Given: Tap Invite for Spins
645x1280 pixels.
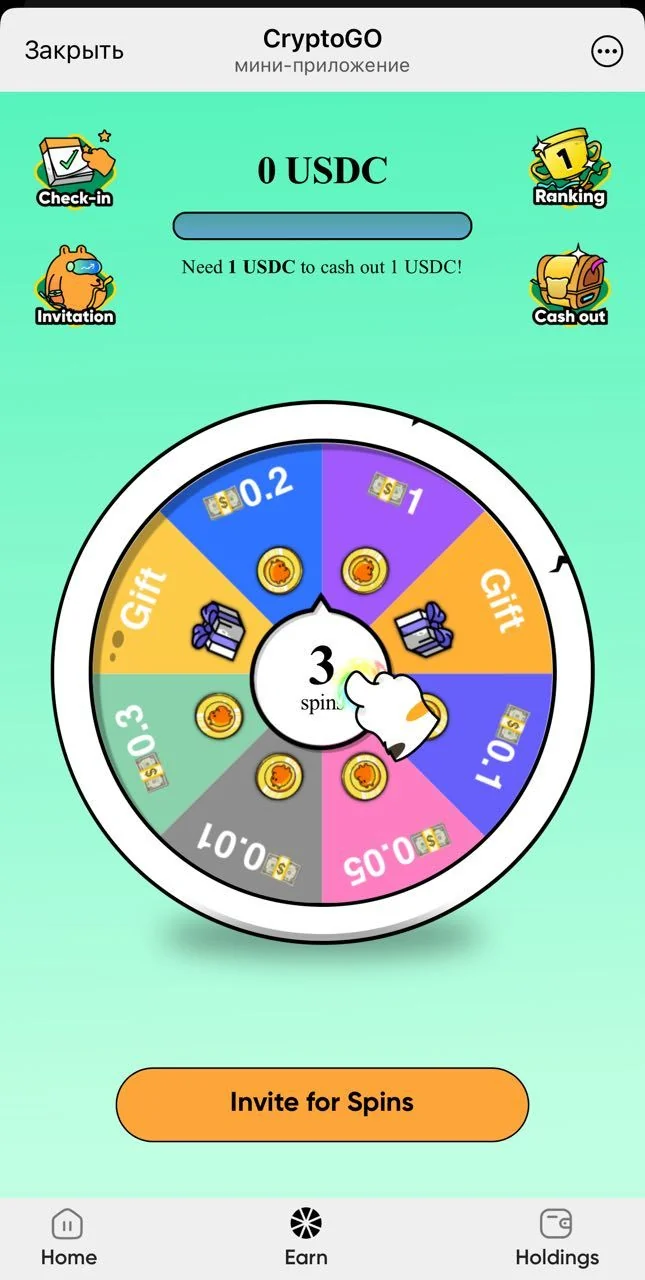Looking at the screenshot, I should pyautogui.click(x=322, y=1103).
